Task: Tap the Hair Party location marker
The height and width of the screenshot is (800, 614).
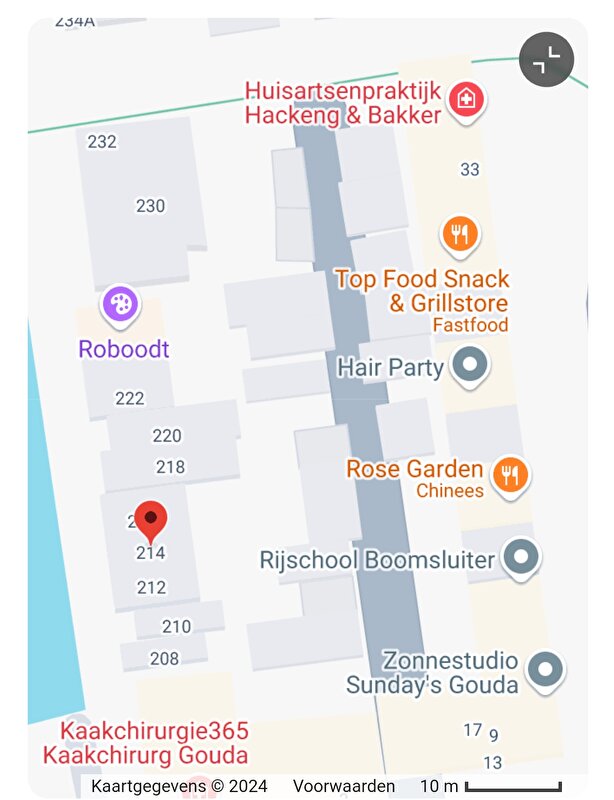Action: 469,365
